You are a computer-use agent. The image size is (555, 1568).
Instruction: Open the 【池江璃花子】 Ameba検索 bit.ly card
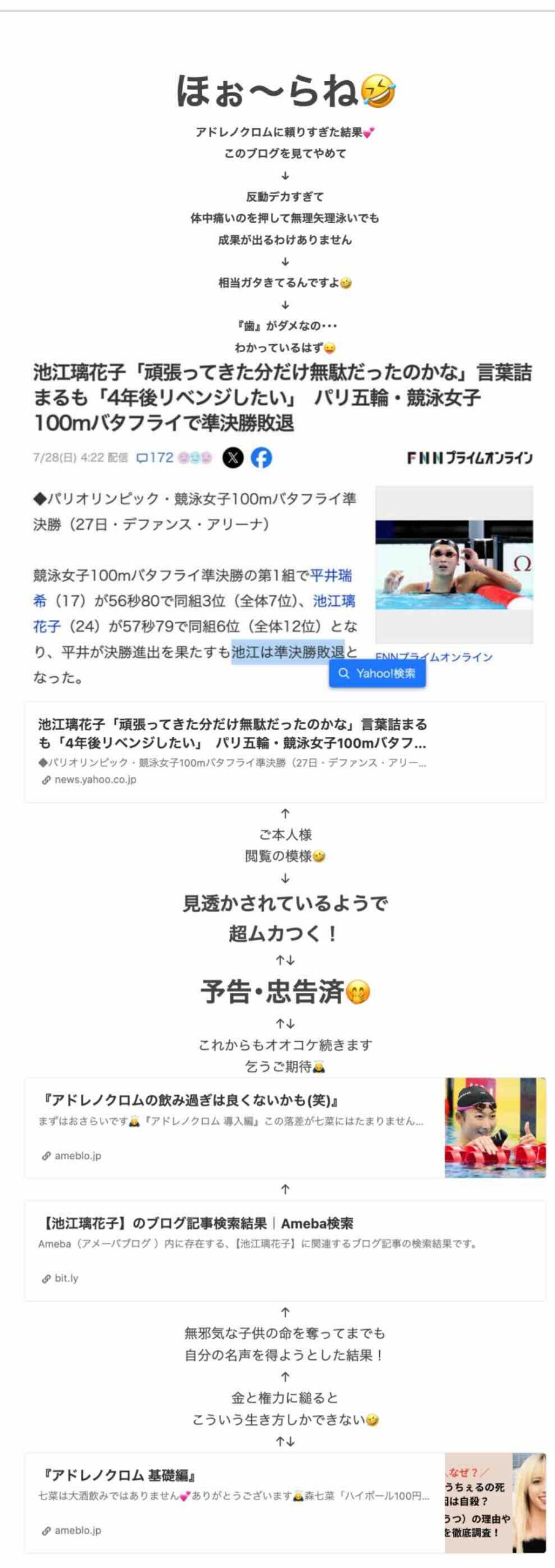pyautogui.click(x=285, y=1250)
